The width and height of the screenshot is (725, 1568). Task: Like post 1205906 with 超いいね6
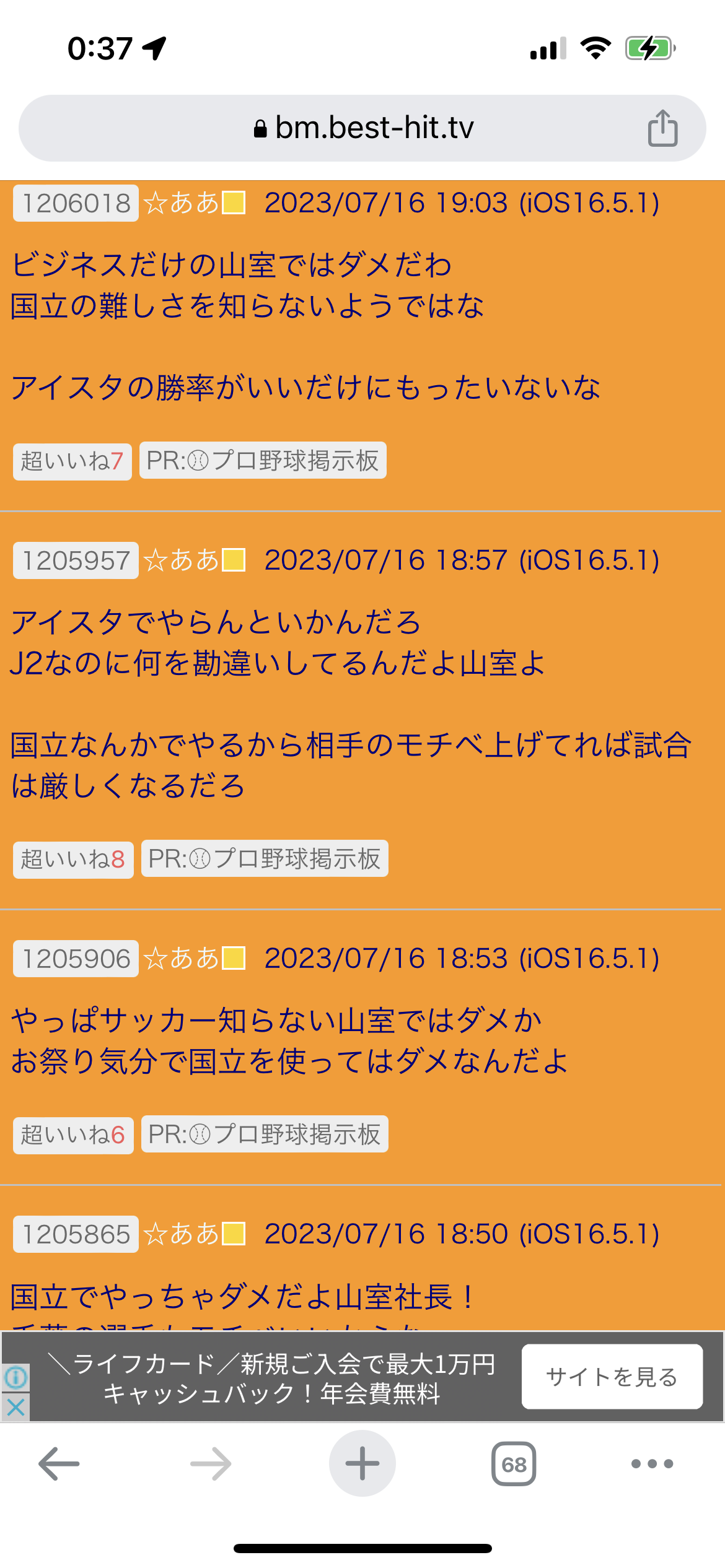click(73, 1135)
